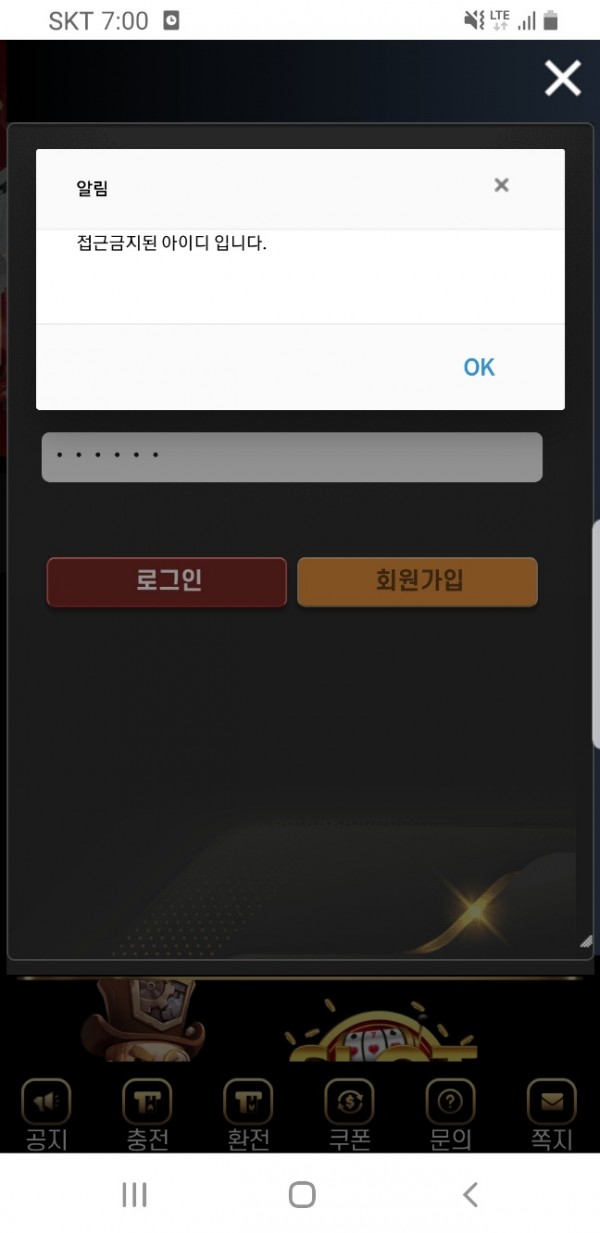This screenshot has width=600, height=1233.
Task: Go to 환전 withdrawal
Action: pyautogui.click(x=248, y=1113)
